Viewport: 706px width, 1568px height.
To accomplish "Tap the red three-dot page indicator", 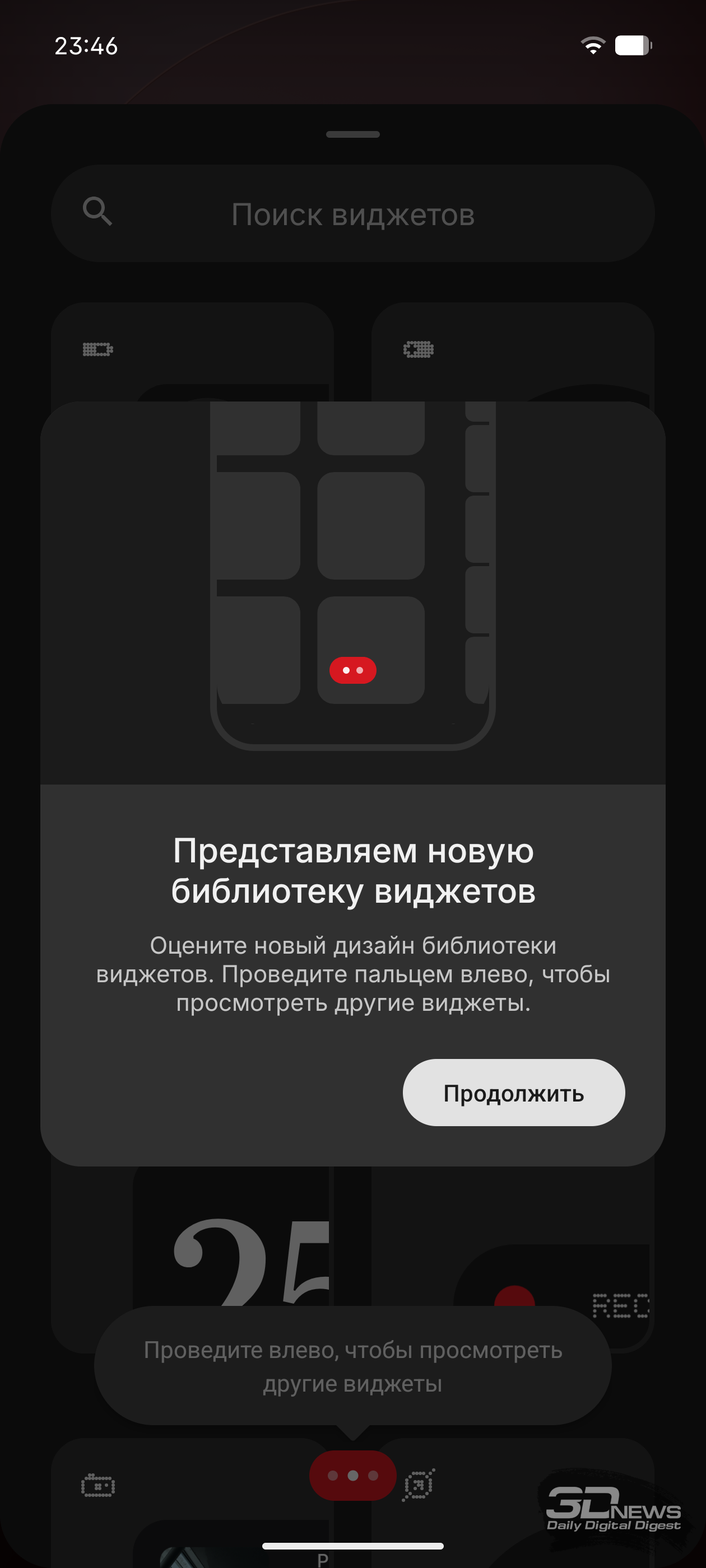I will 352,1475.
